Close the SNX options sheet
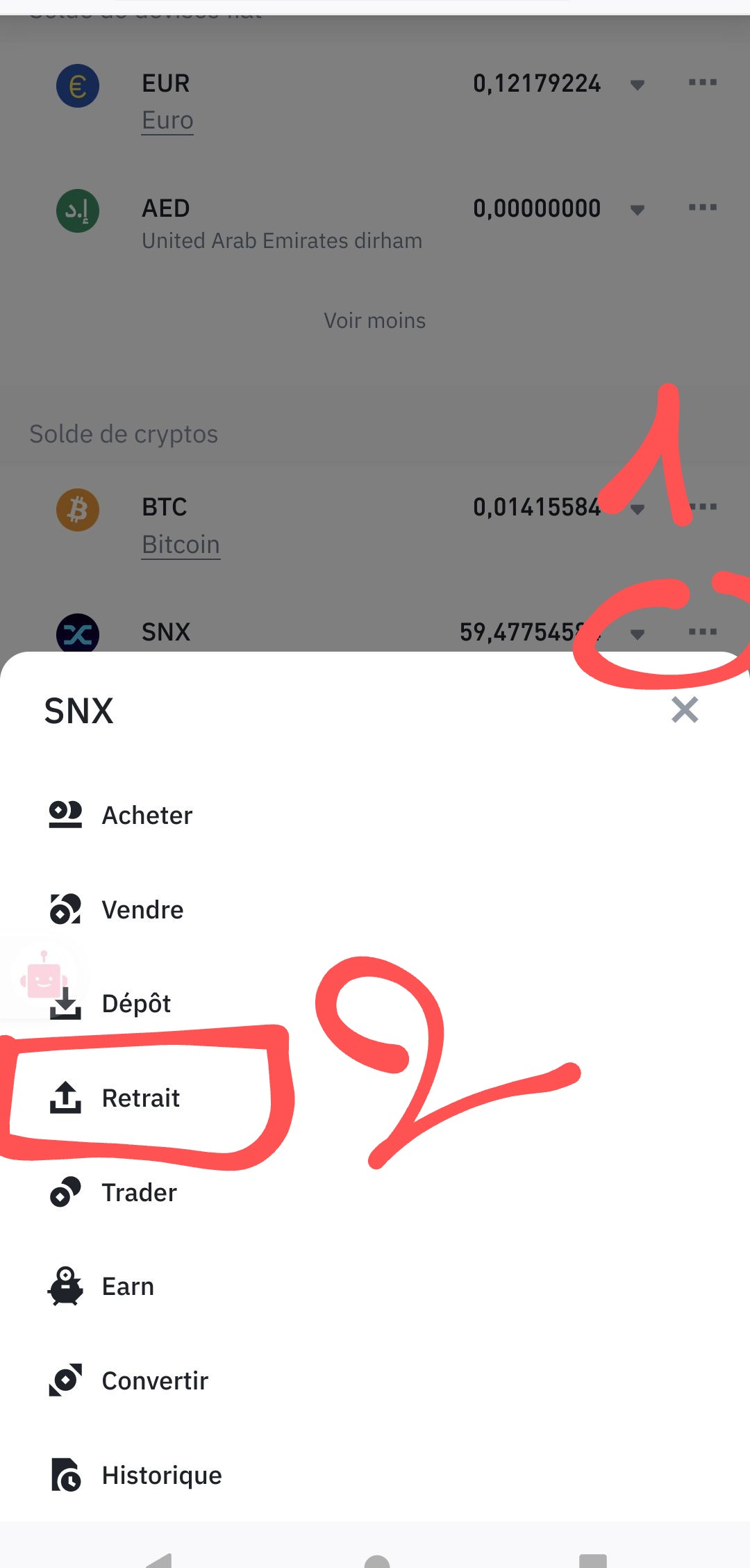 pyautogui.click(x=685, y=710)
